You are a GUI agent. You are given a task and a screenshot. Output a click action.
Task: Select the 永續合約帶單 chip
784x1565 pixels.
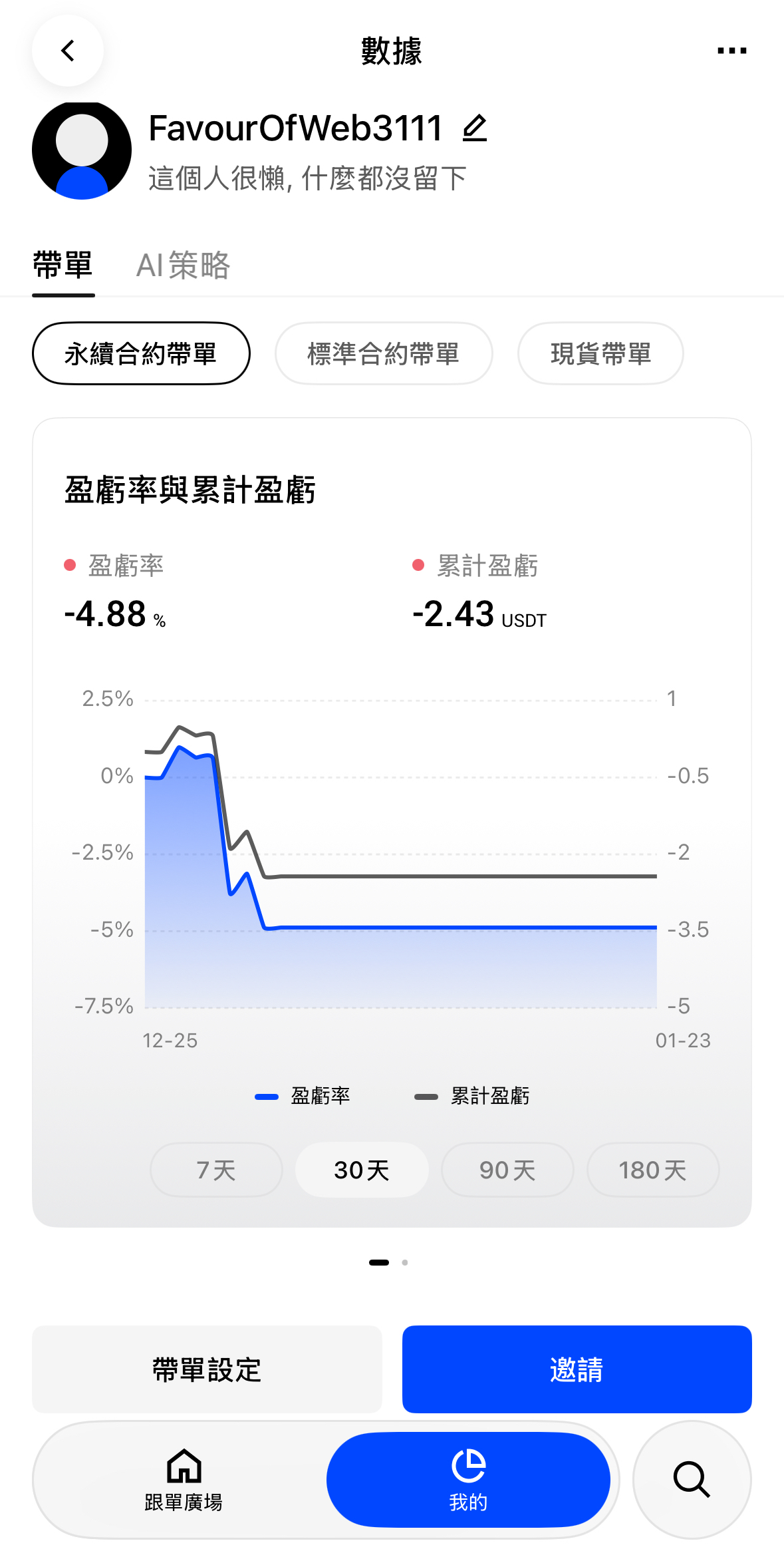141,354
